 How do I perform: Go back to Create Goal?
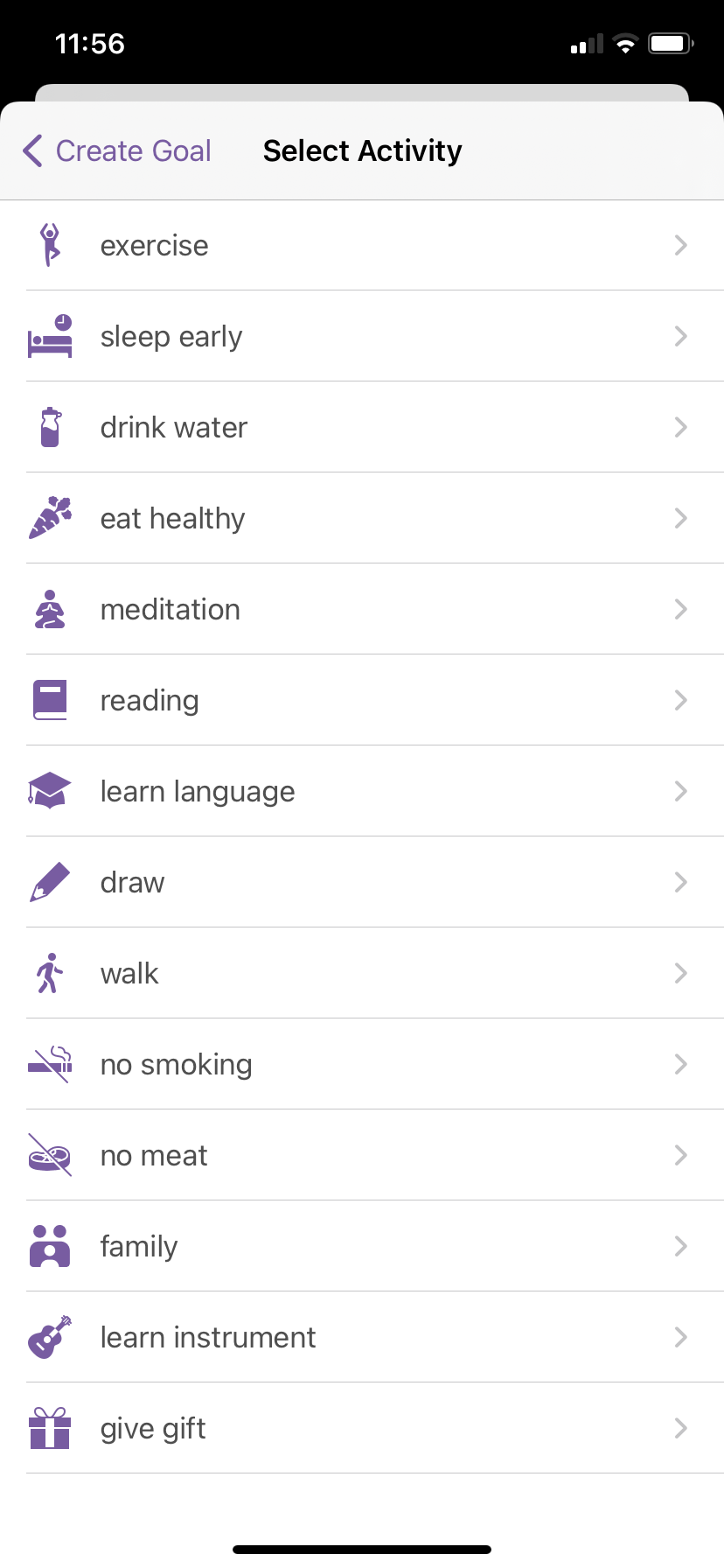114,150
